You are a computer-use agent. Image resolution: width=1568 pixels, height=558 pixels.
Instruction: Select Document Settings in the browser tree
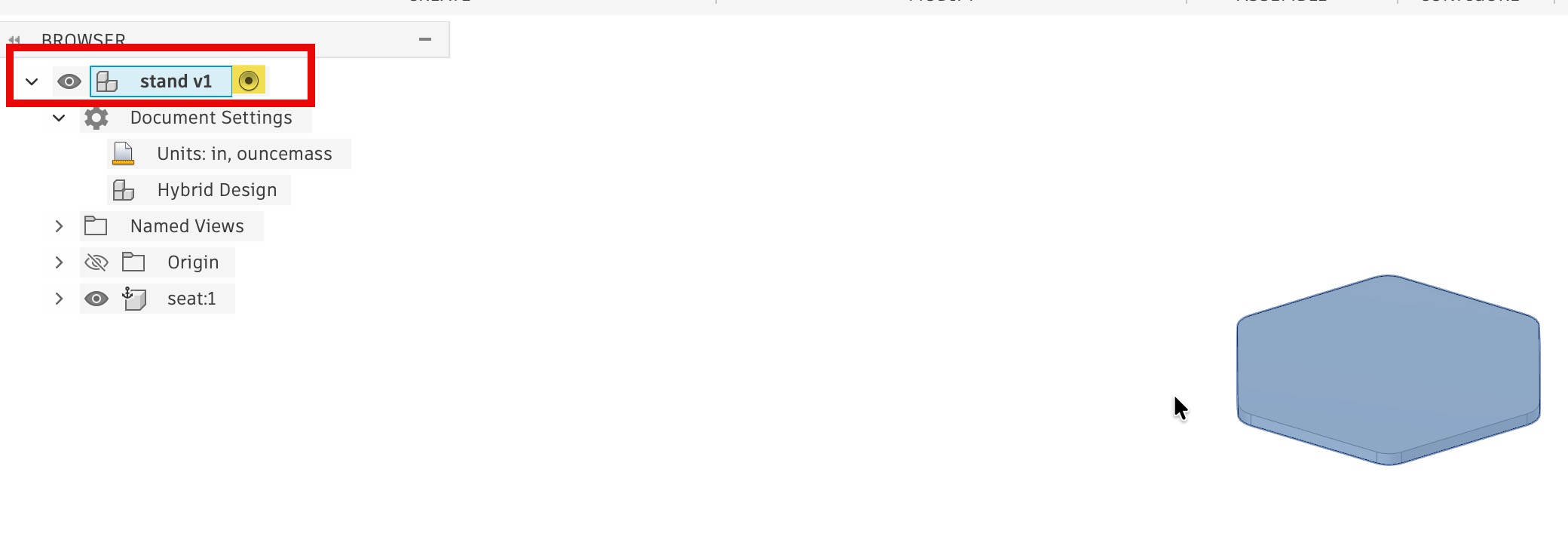pyautogui.click(x=210, y=118)
